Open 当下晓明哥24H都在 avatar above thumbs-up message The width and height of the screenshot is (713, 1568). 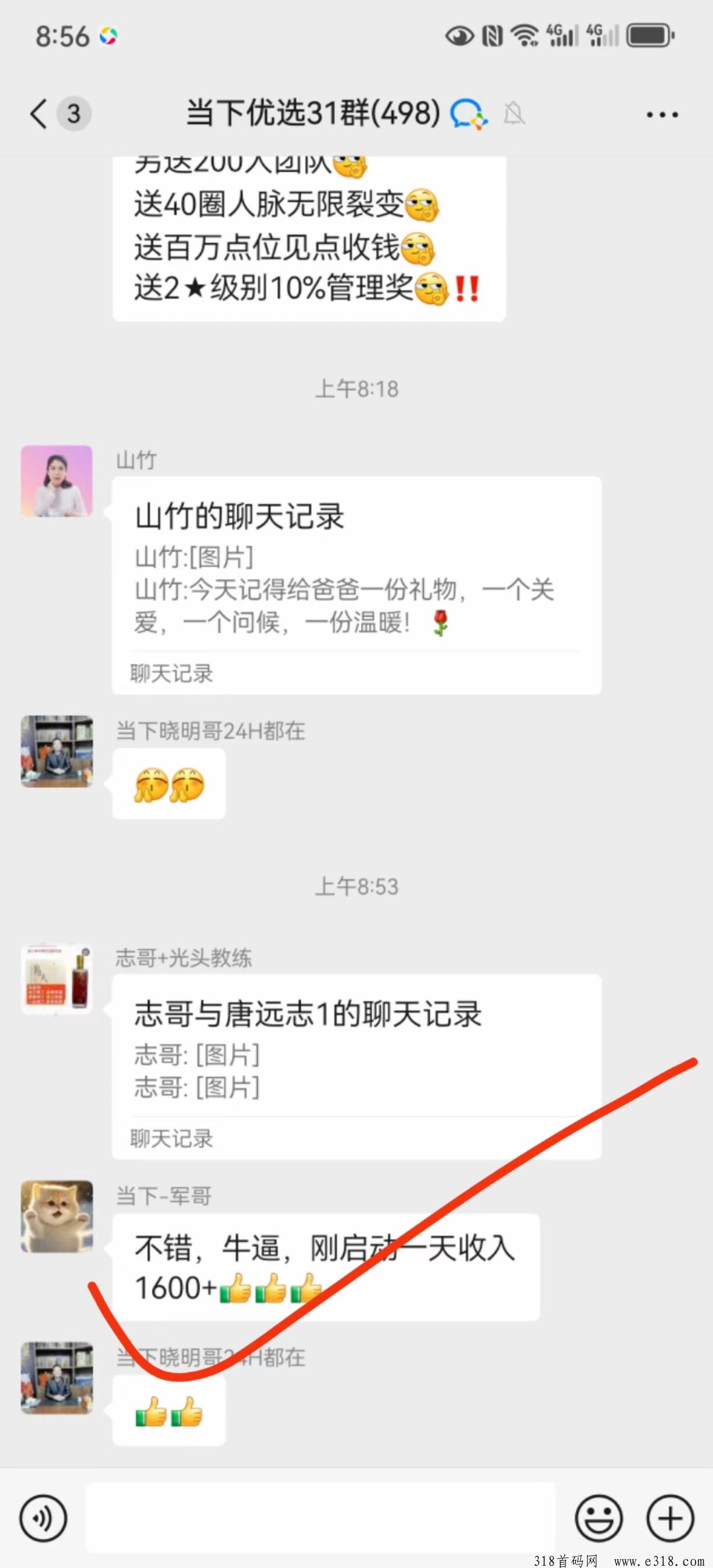56,1377
